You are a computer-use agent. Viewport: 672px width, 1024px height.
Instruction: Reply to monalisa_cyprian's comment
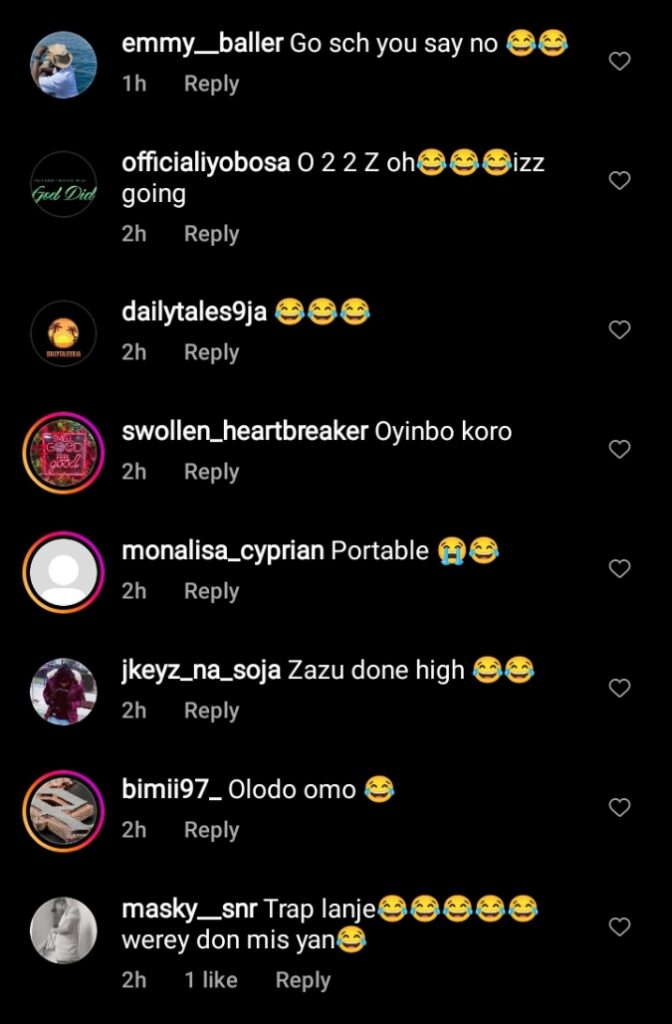pos(211,591)
